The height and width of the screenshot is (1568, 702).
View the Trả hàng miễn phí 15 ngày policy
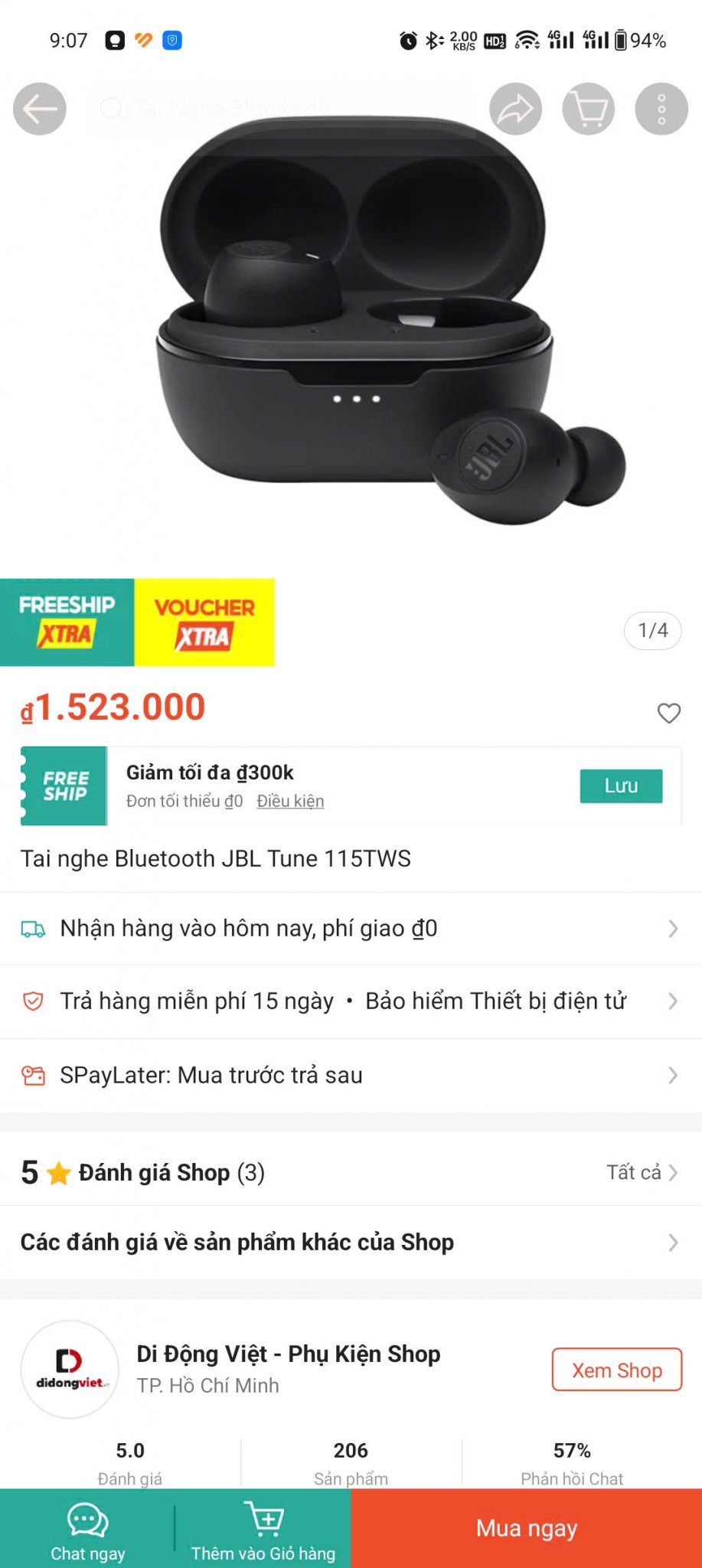click(x=198, y=1001)
